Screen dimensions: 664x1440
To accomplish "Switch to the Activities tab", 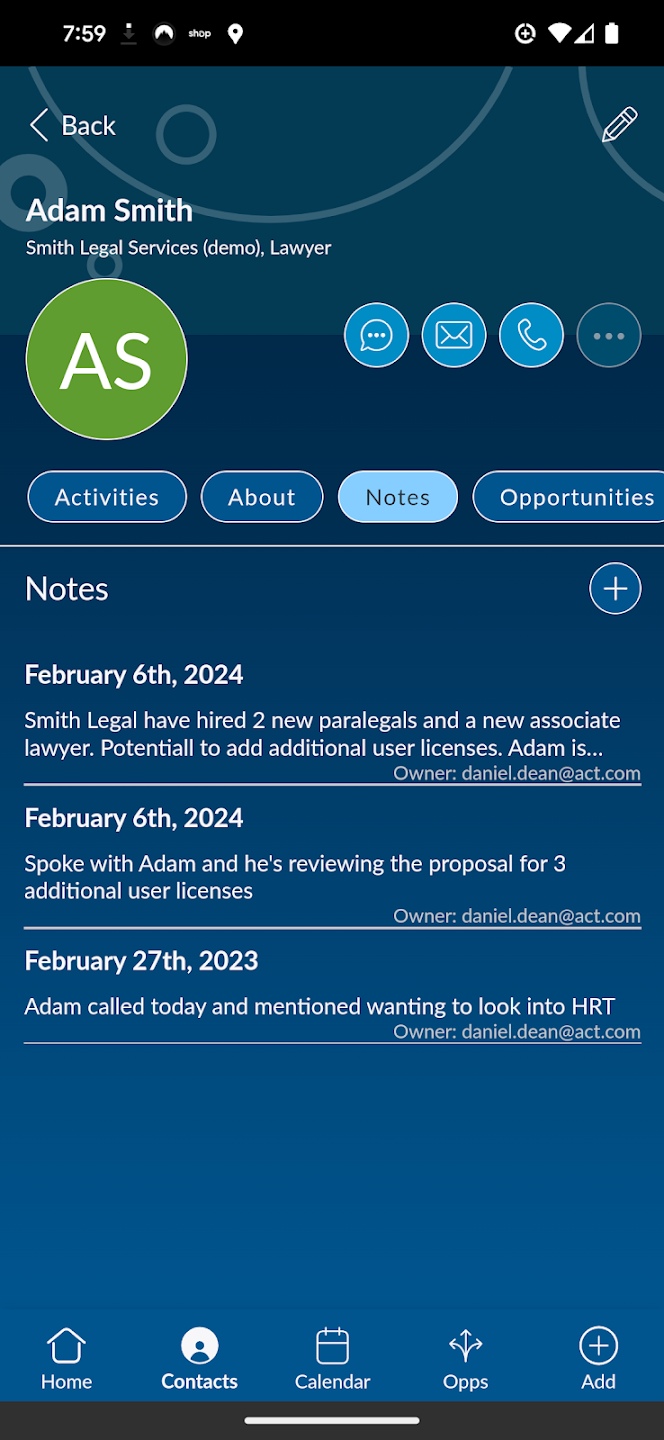I will point(107,497).
